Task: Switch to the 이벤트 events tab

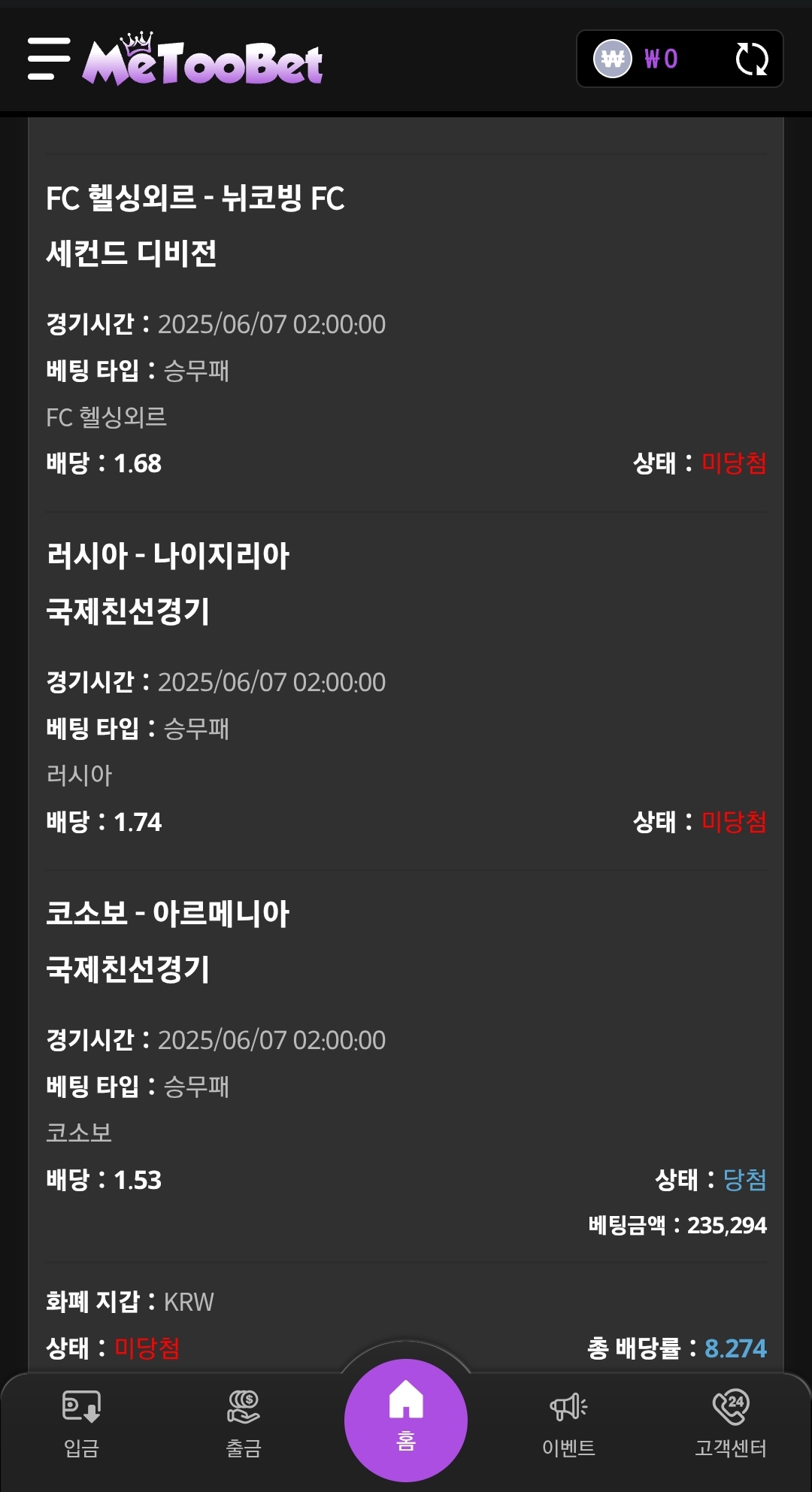Action: [x=568, y=1424]
